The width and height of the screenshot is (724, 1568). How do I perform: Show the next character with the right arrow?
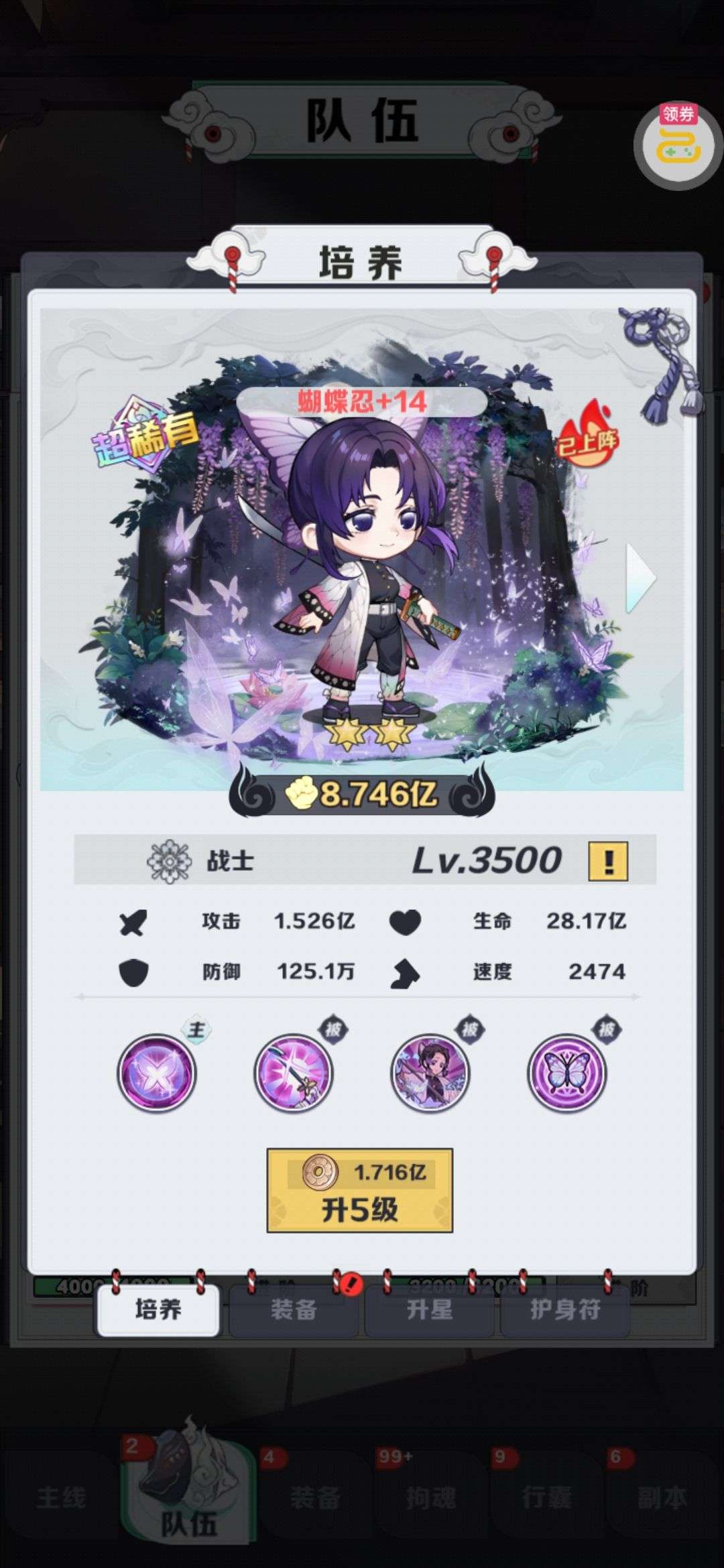point(640,578)
